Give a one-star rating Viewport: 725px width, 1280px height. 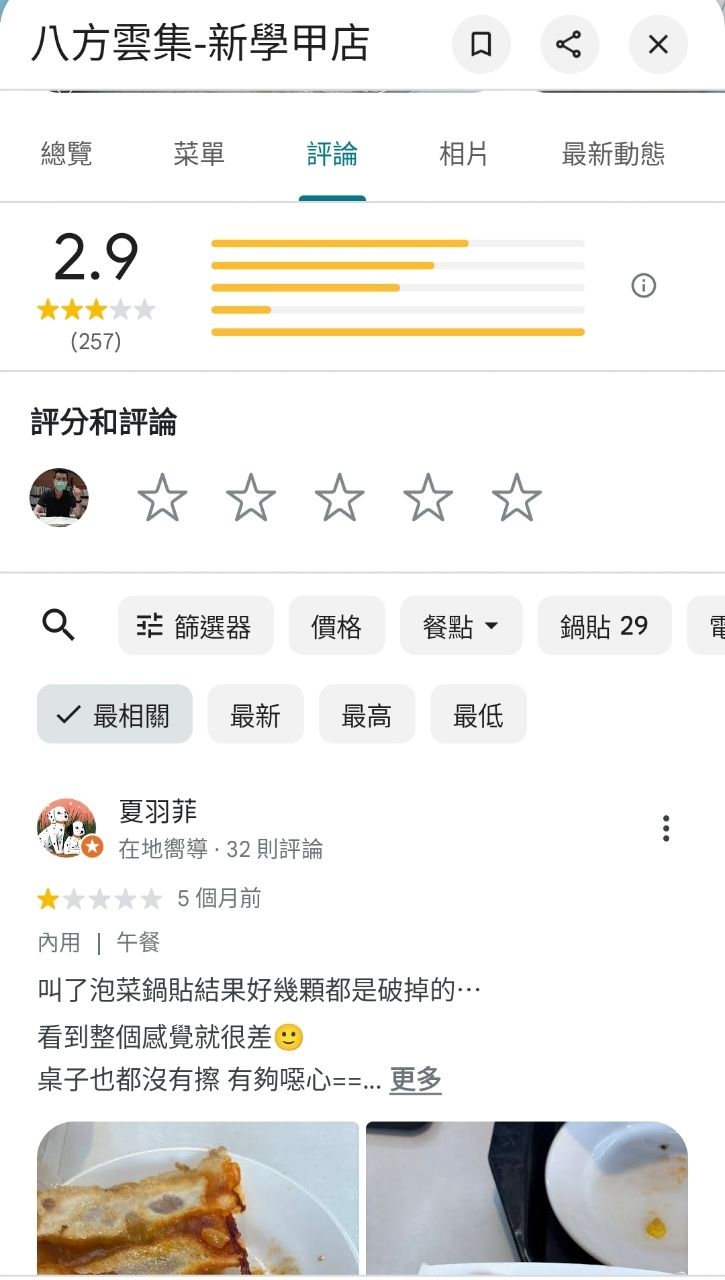(x=162, y=498)
